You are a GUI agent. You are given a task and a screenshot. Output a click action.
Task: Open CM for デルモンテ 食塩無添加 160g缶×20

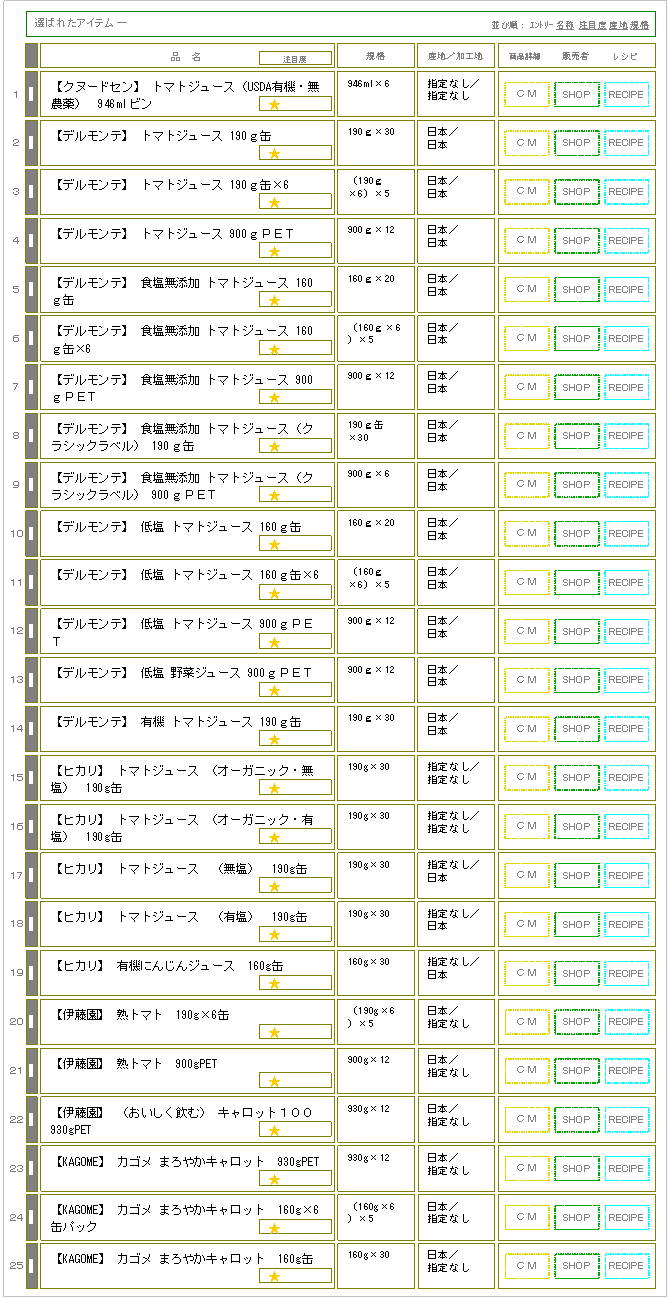tap(526, 290)
